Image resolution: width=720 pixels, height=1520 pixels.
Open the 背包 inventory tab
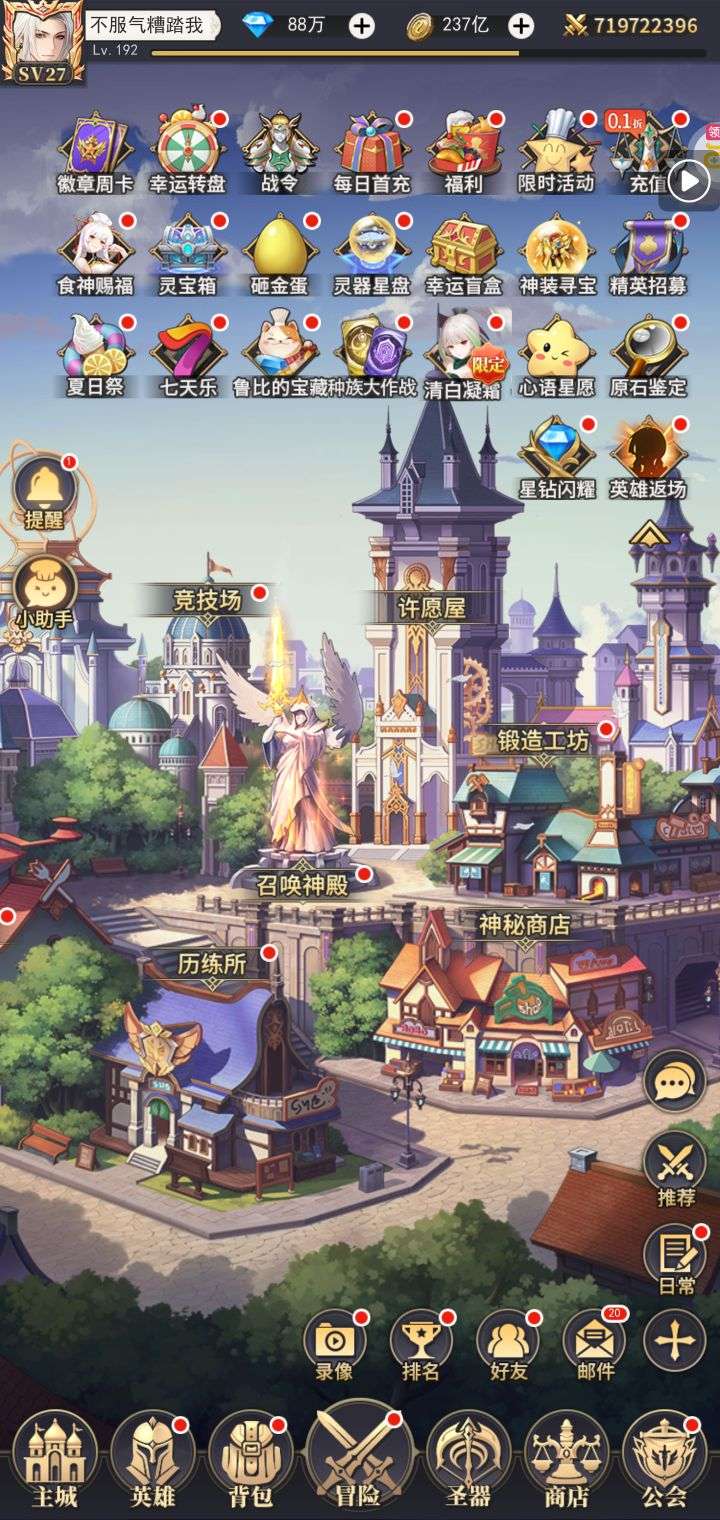[249, 1460]
